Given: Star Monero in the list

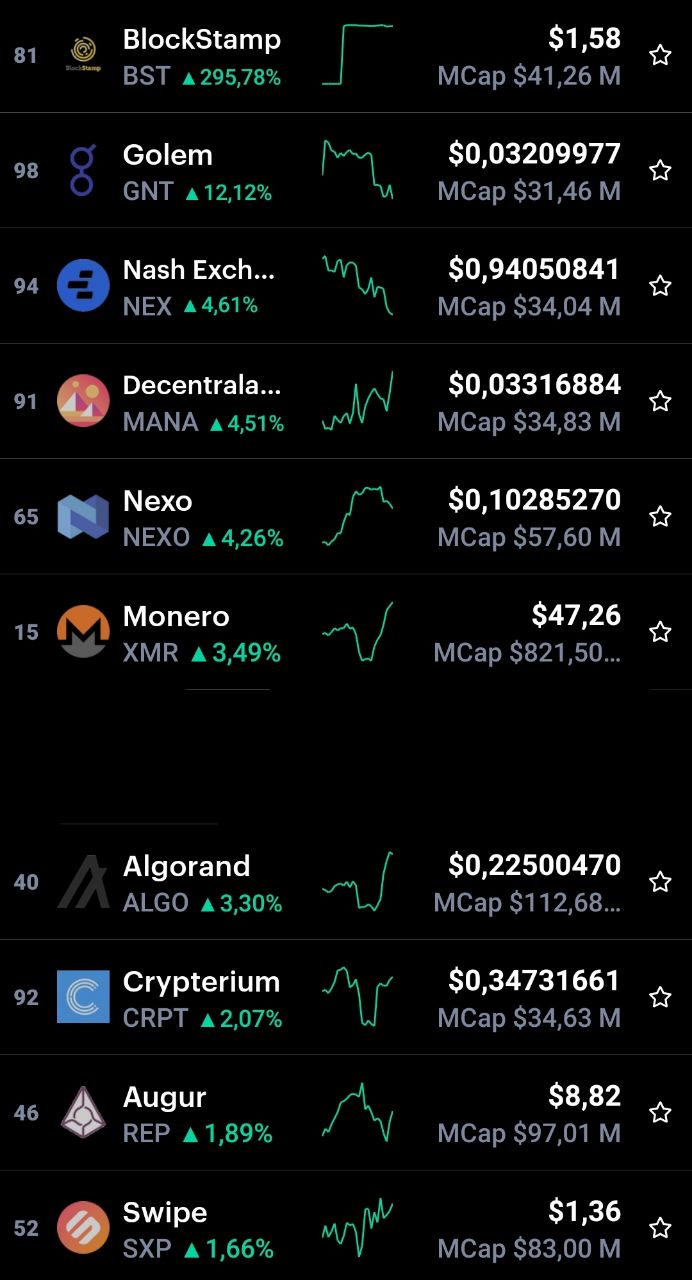Looking at the screenshot, I should pos(660,632).
